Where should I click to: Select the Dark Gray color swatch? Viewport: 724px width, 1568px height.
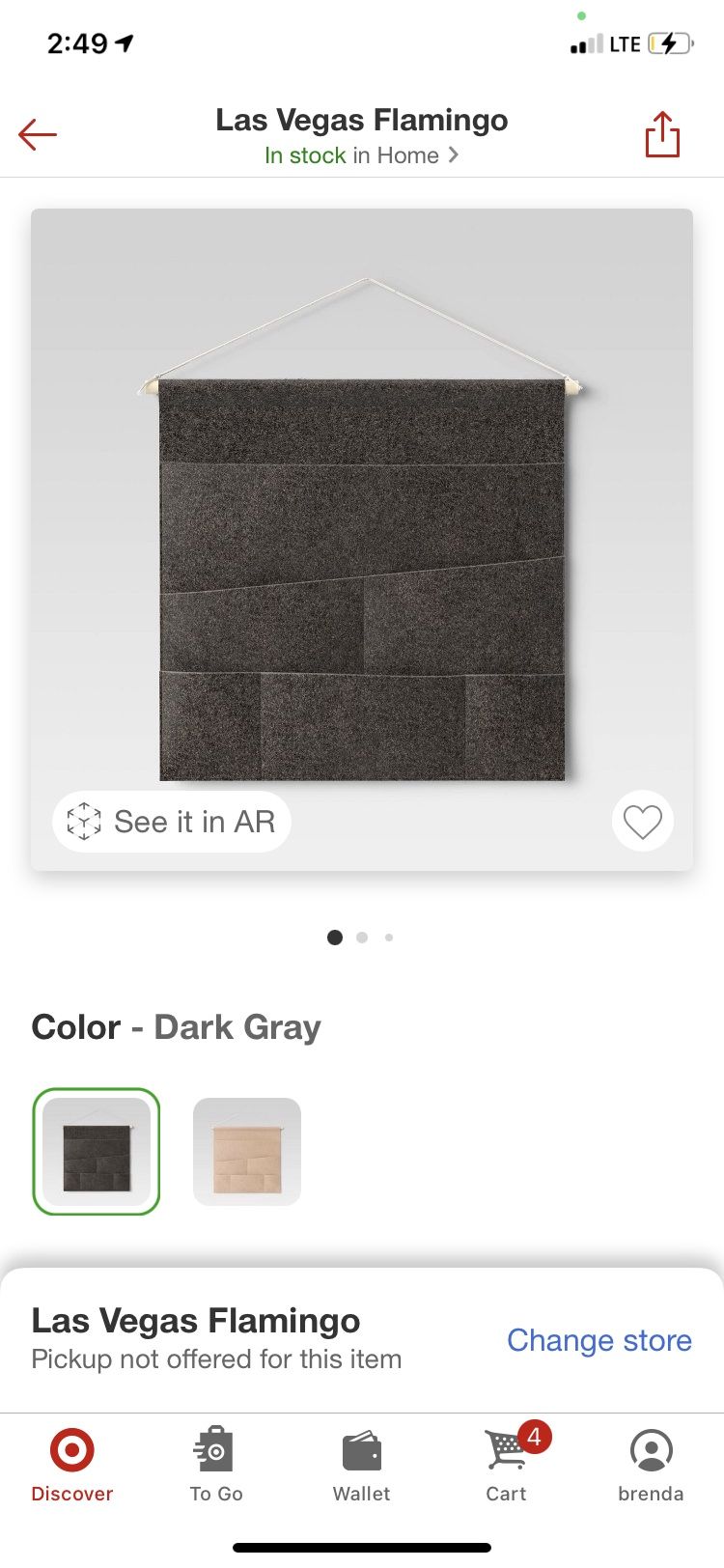click(x=97, y=1151)
